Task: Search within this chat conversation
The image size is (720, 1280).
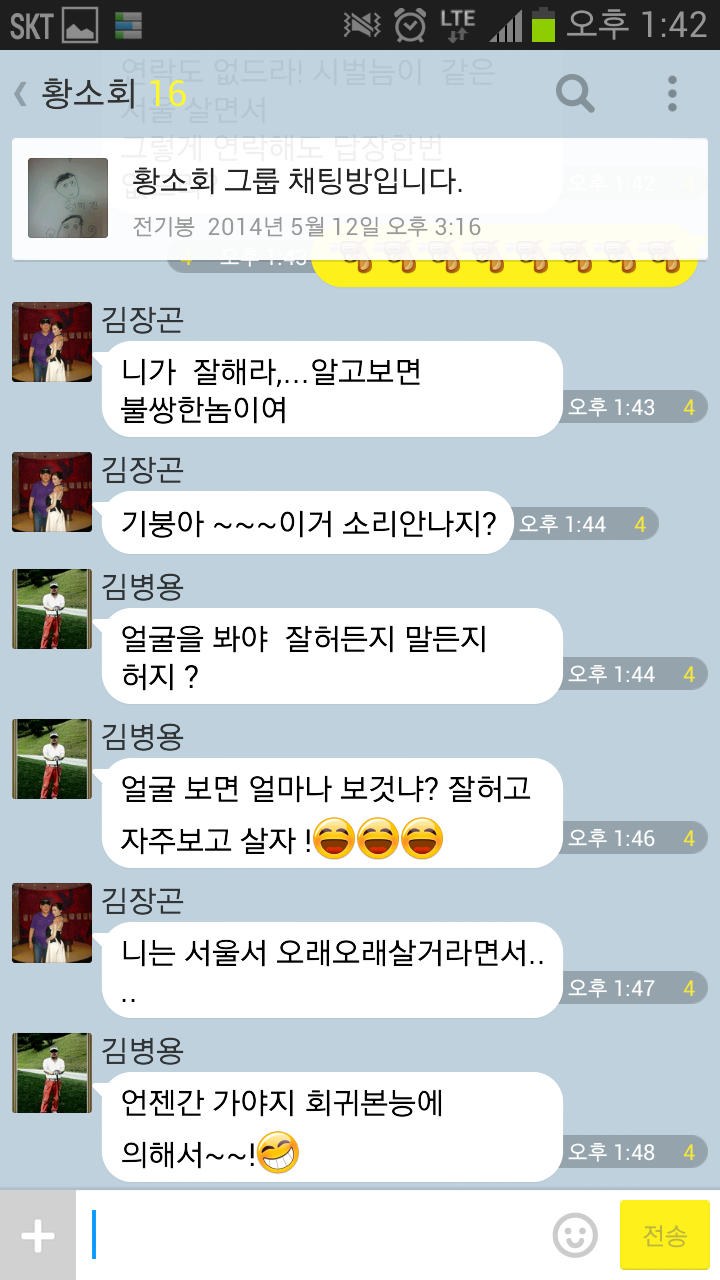Action: [575, 95]
